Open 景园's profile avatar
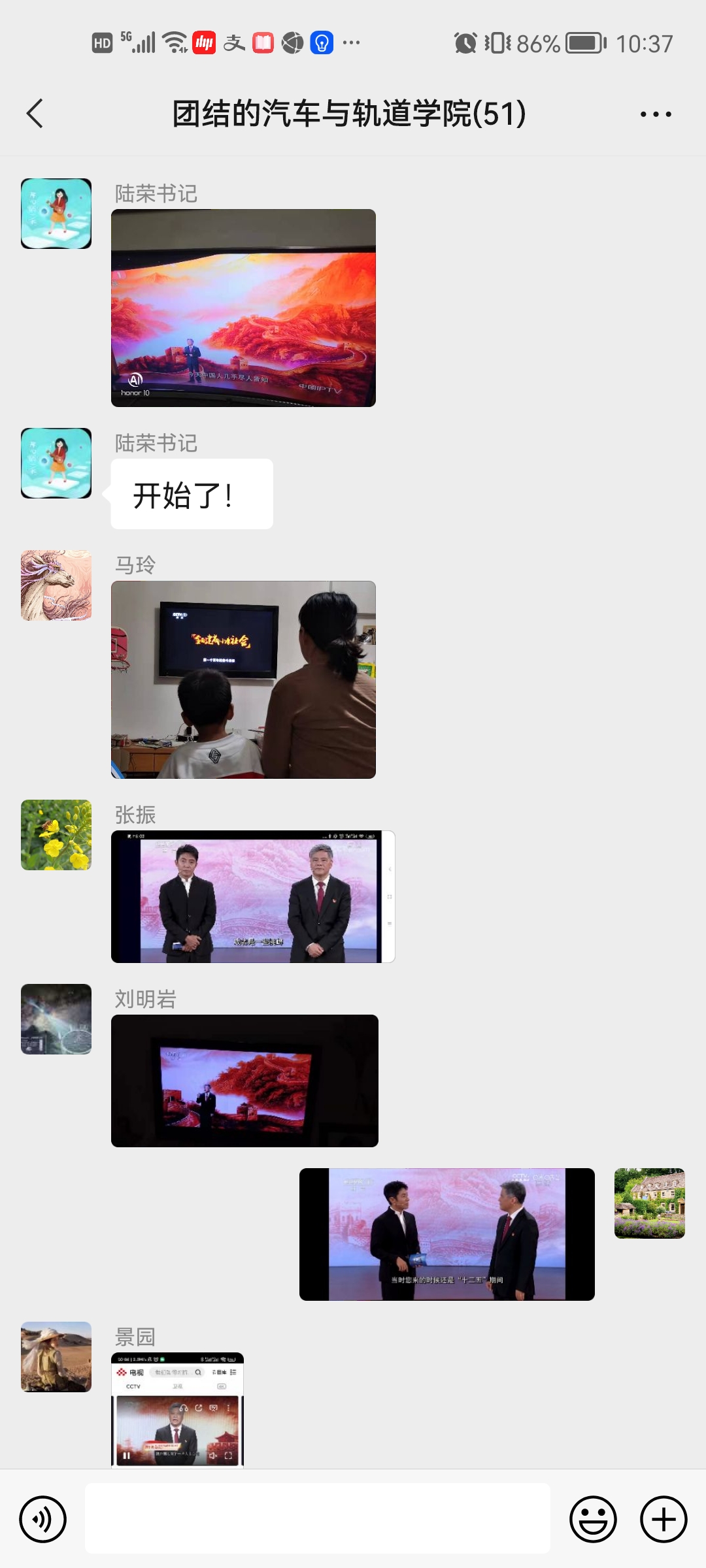The image size is (706, 1568). (56, 1356)
